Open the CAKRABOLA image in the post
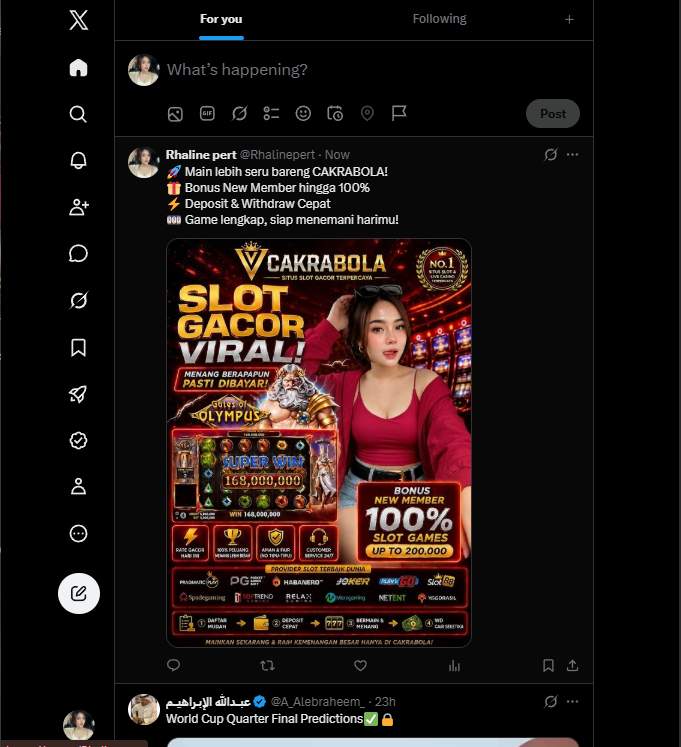Image resolution: width=681 pixels, height=747 pixels. (x=319, y=443)
